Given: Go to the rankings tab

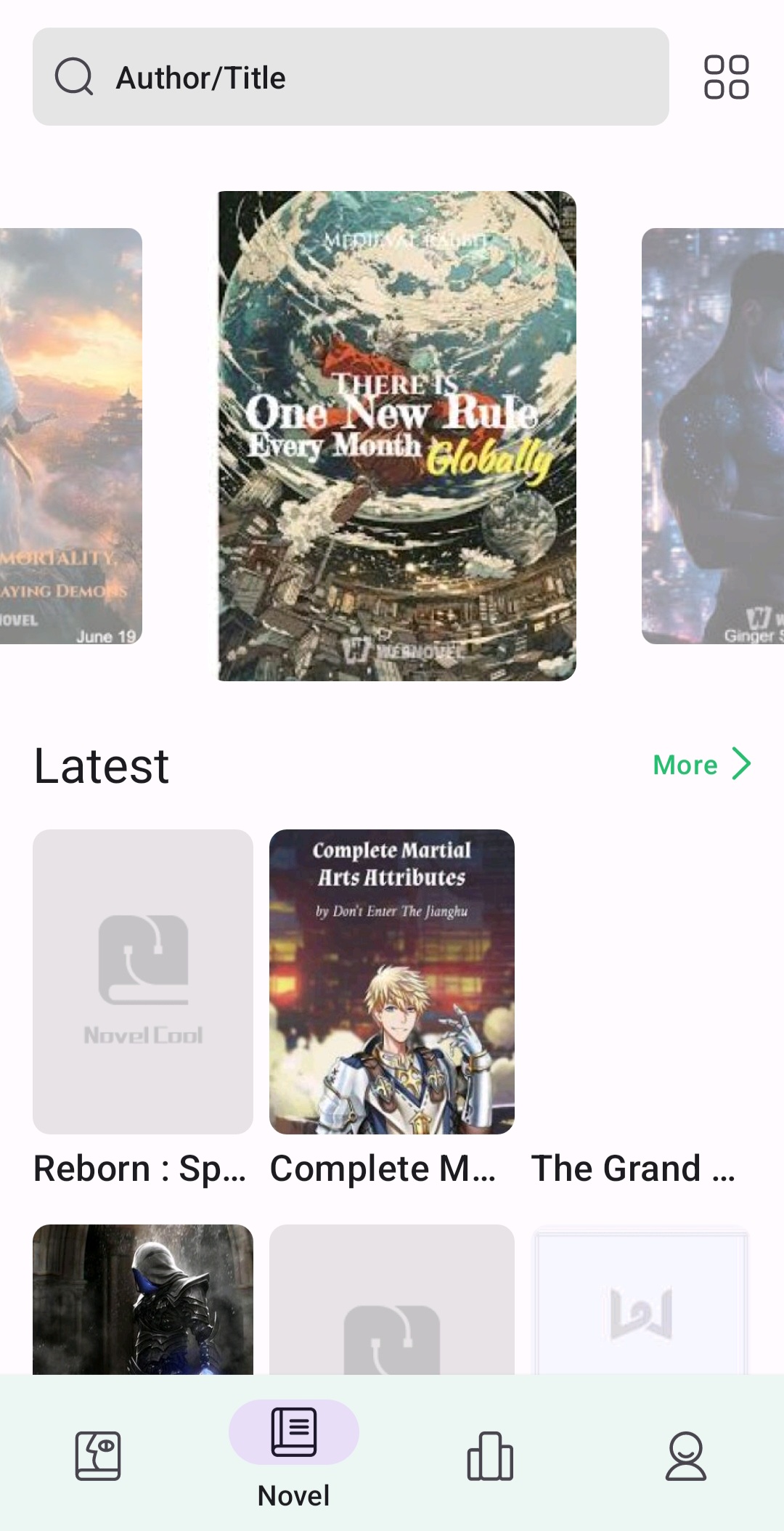Looking at the screenshot, I should pos(490,1455).
